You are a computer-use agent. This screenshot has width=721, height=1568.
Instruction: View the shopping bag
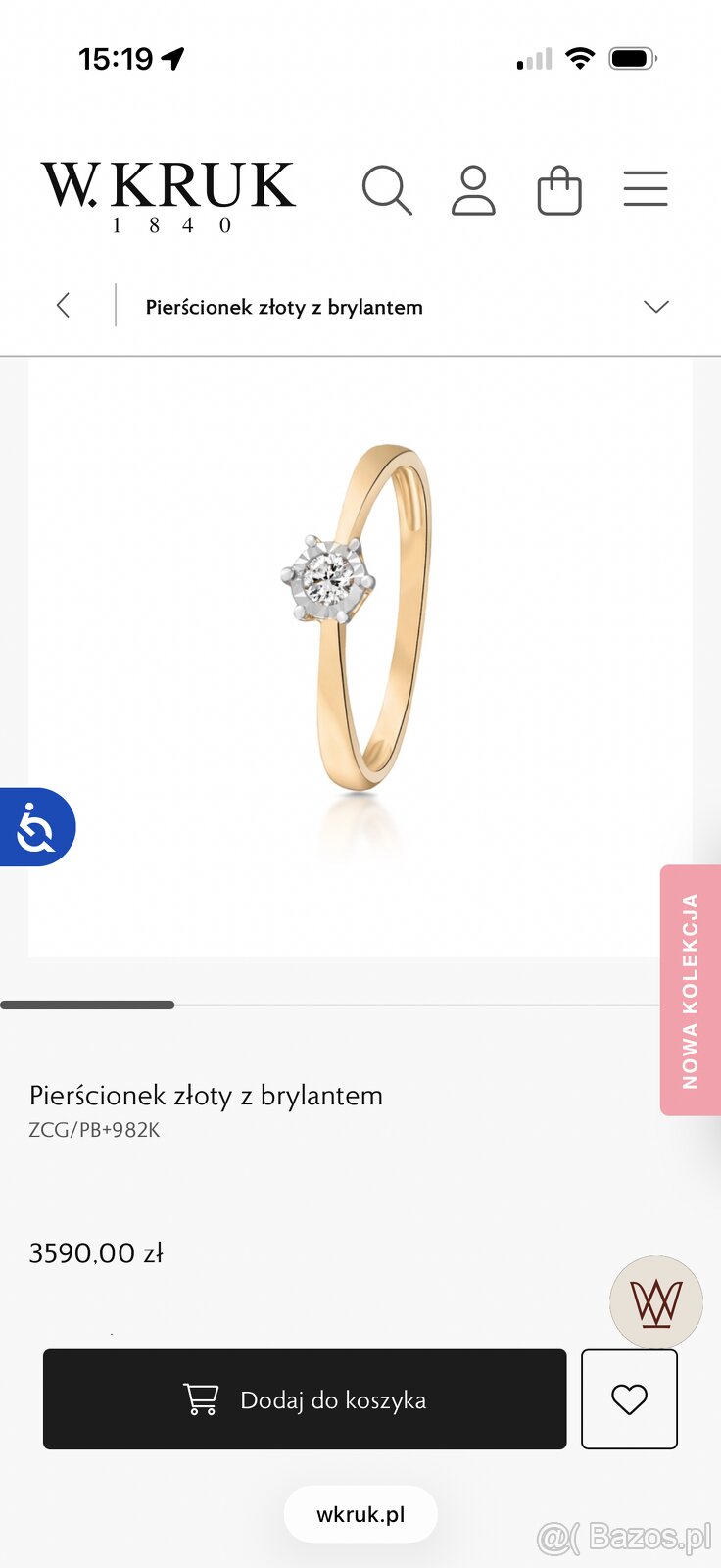(559, 190)
